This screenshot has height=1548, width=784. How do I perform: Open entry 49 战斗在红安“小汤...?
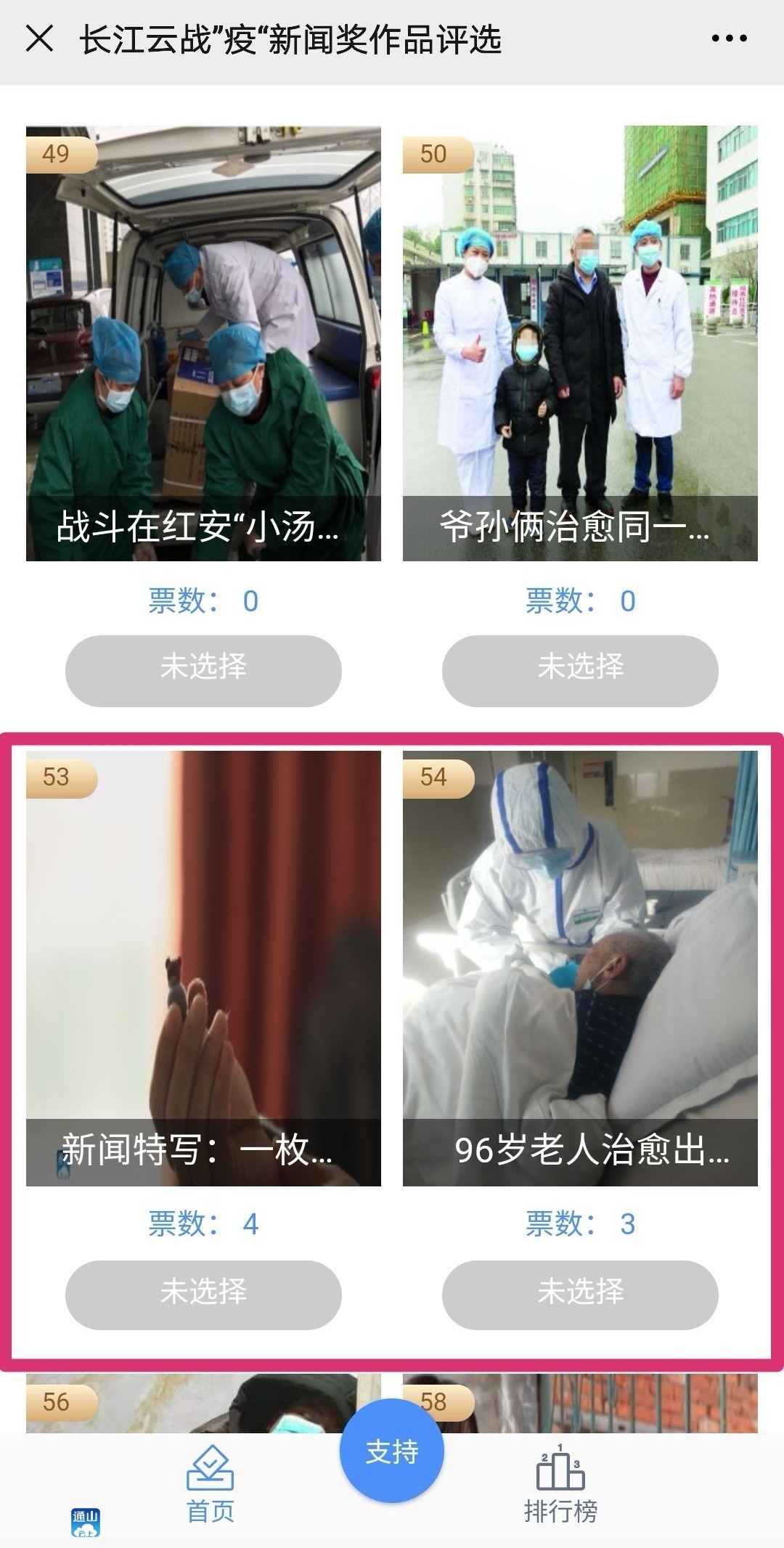203,343
